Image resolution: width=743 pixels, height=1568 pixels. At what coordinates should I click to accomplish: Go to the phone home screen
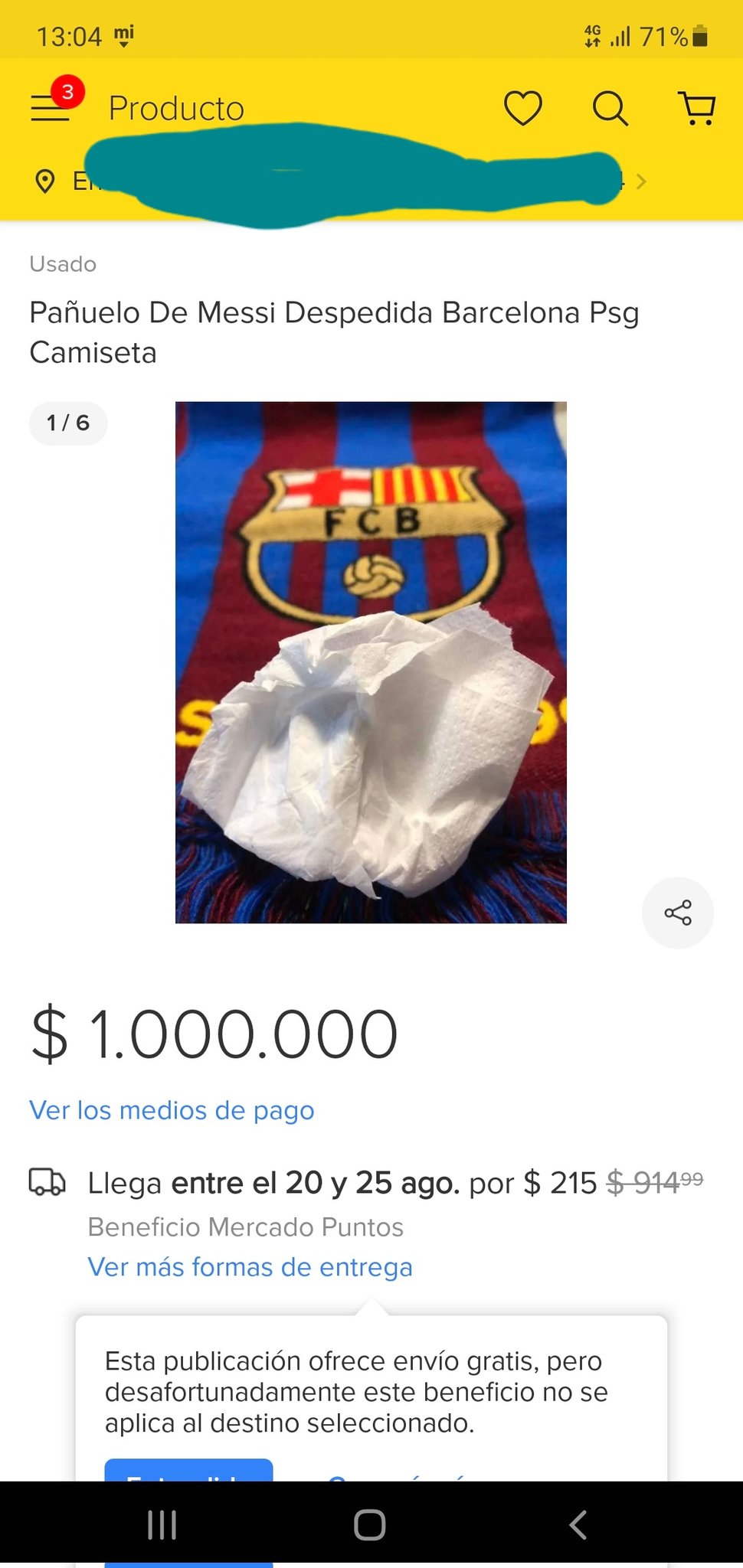[370, 1524]
